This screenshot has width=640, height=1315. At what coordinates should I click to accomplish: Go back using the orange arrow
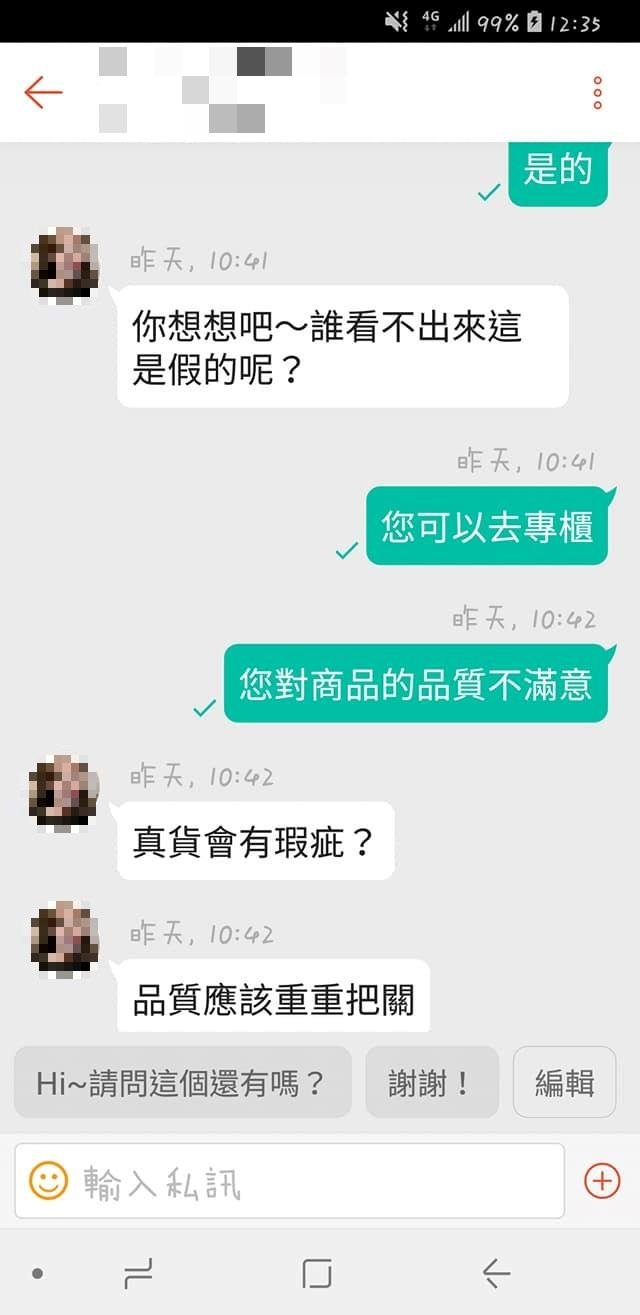(43, 92)
